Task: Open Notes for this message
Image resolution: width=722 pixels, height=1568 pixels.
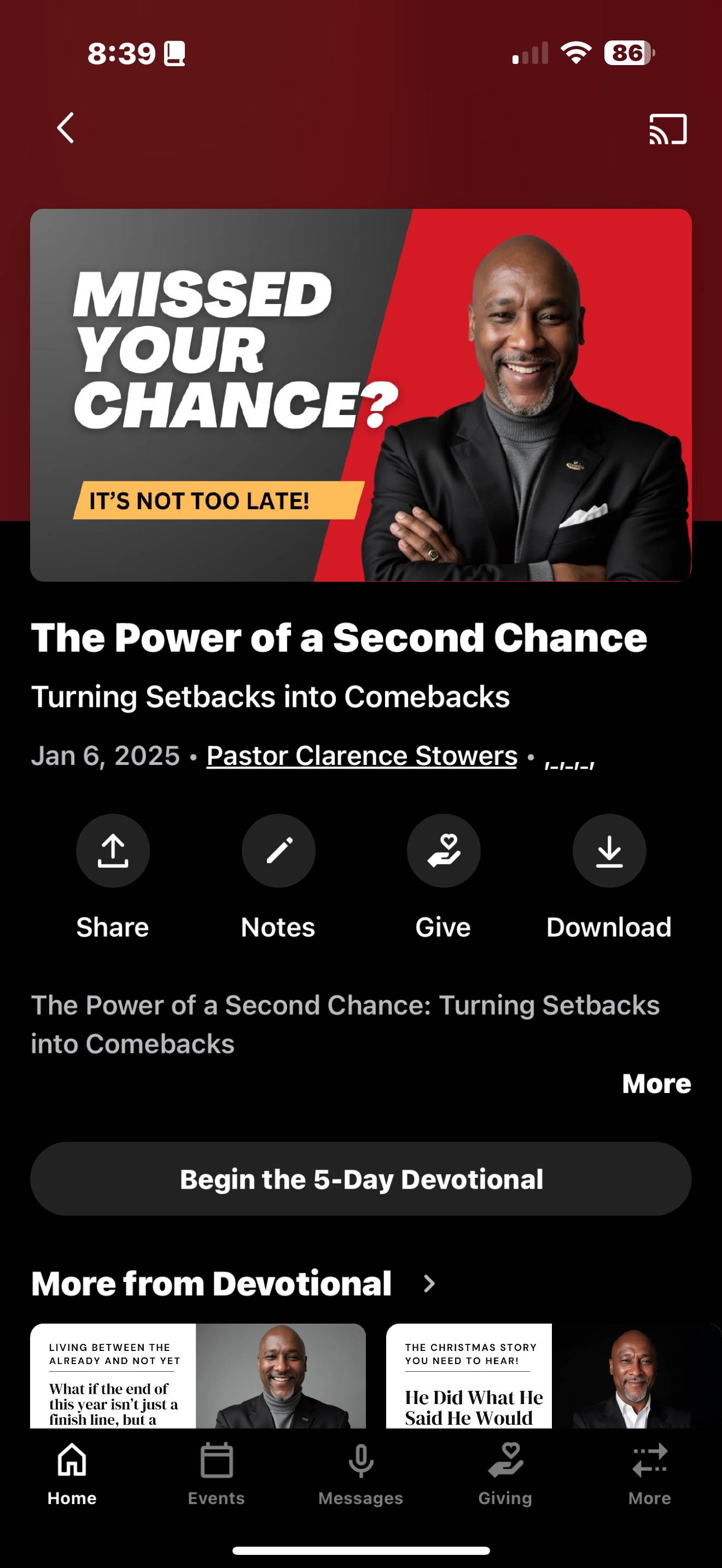Action: point(278,850)
